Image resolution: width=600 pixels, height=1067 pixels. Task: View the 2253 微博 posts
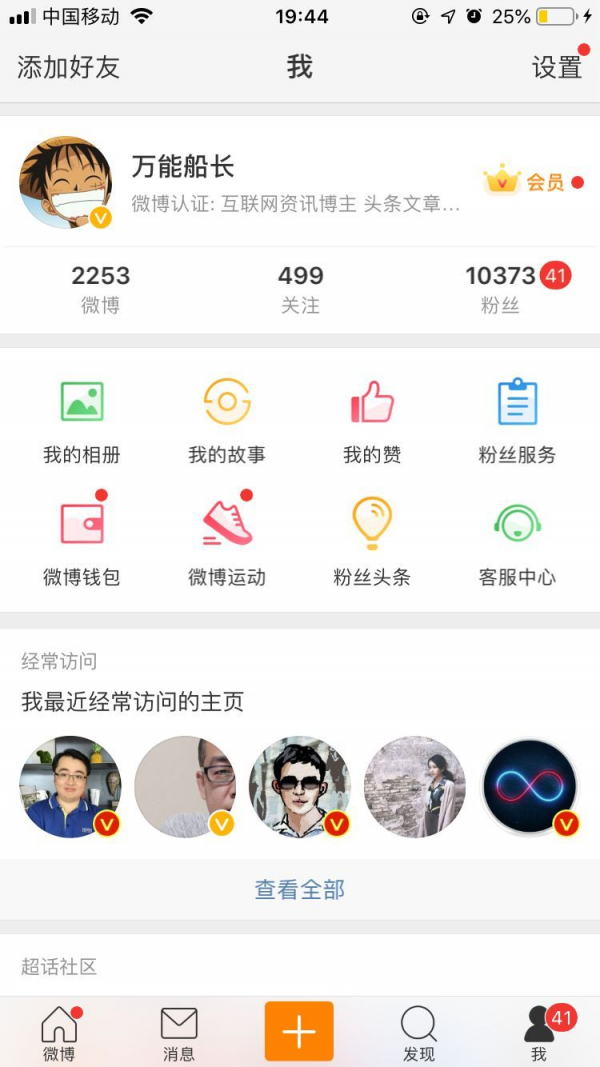(x=101, y=289)
